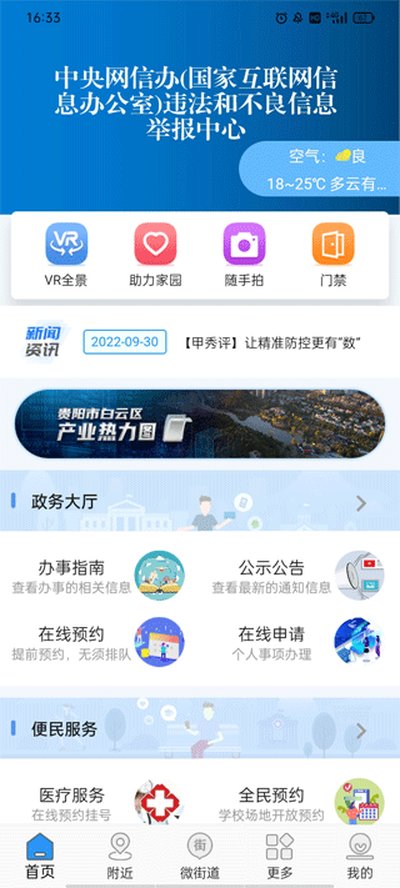View 公示公告 announcements

[299, 575]
